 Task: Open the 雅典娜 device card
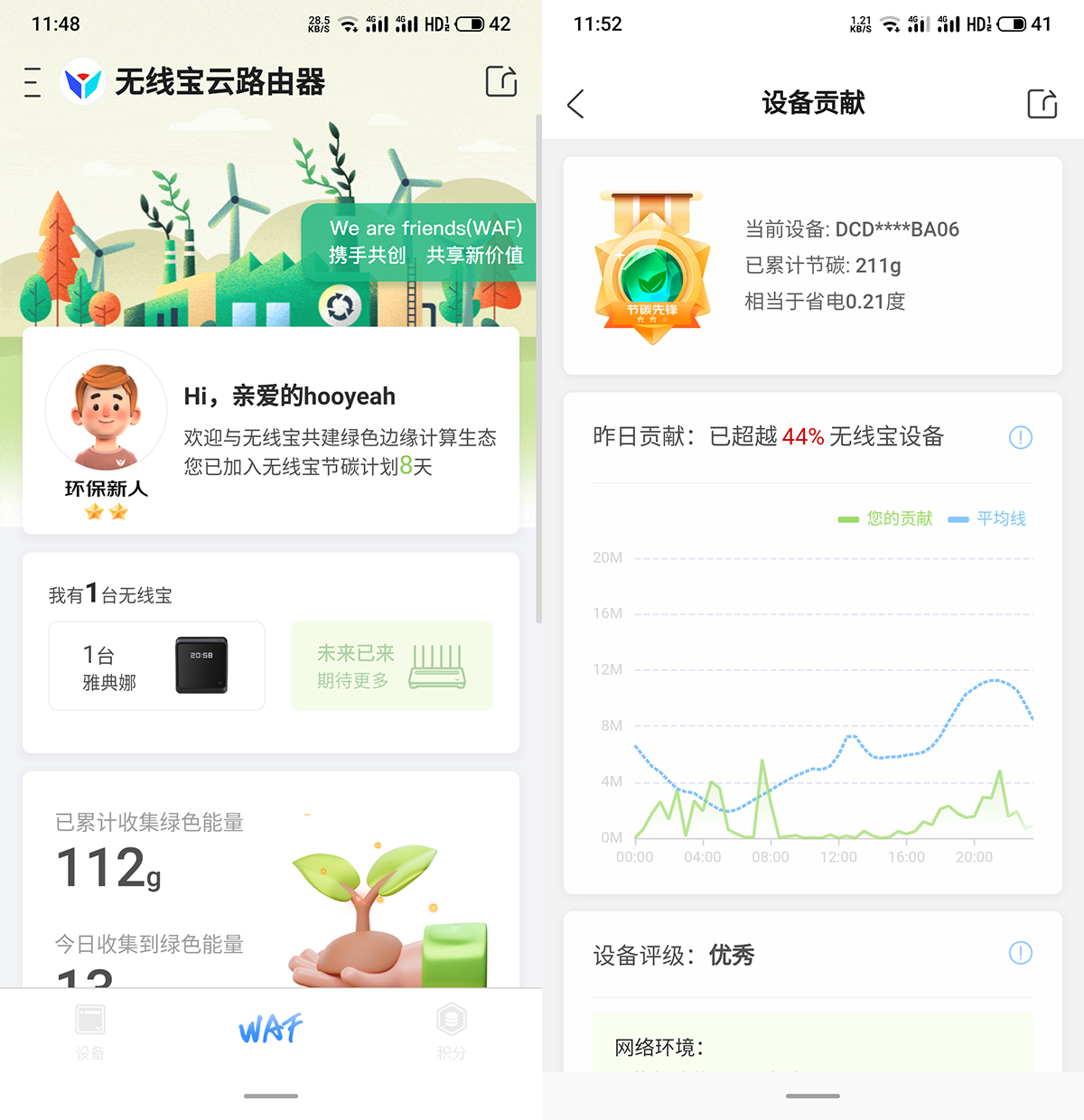[156, 666]
